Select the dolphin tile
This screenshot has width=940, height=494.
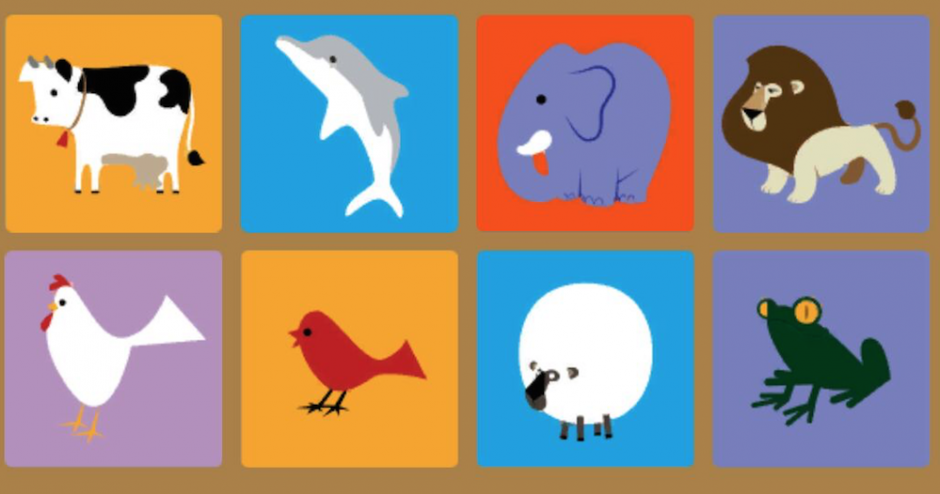[x=349, y=123]
